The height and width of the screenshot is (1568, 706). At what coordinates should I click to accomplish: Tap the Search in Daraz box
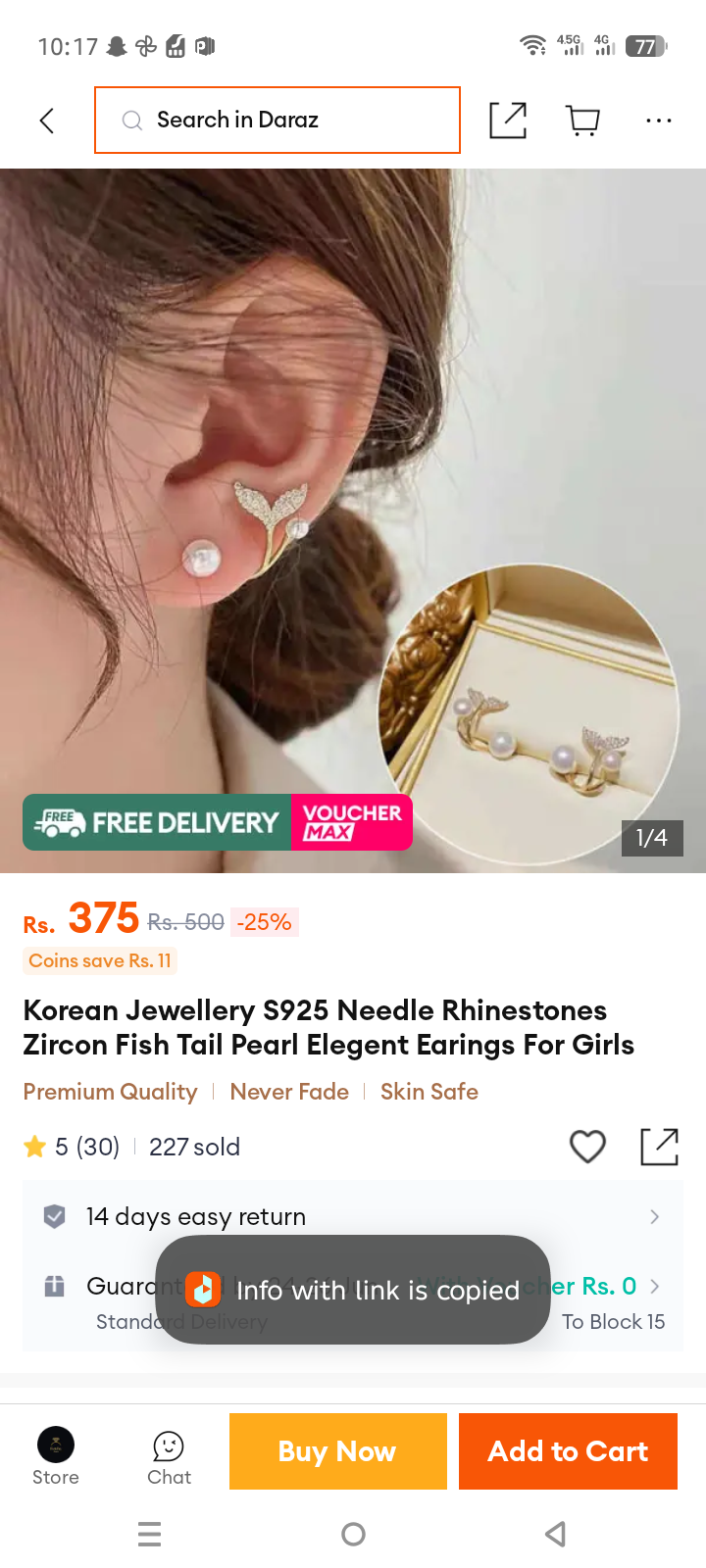click(277, 121)
